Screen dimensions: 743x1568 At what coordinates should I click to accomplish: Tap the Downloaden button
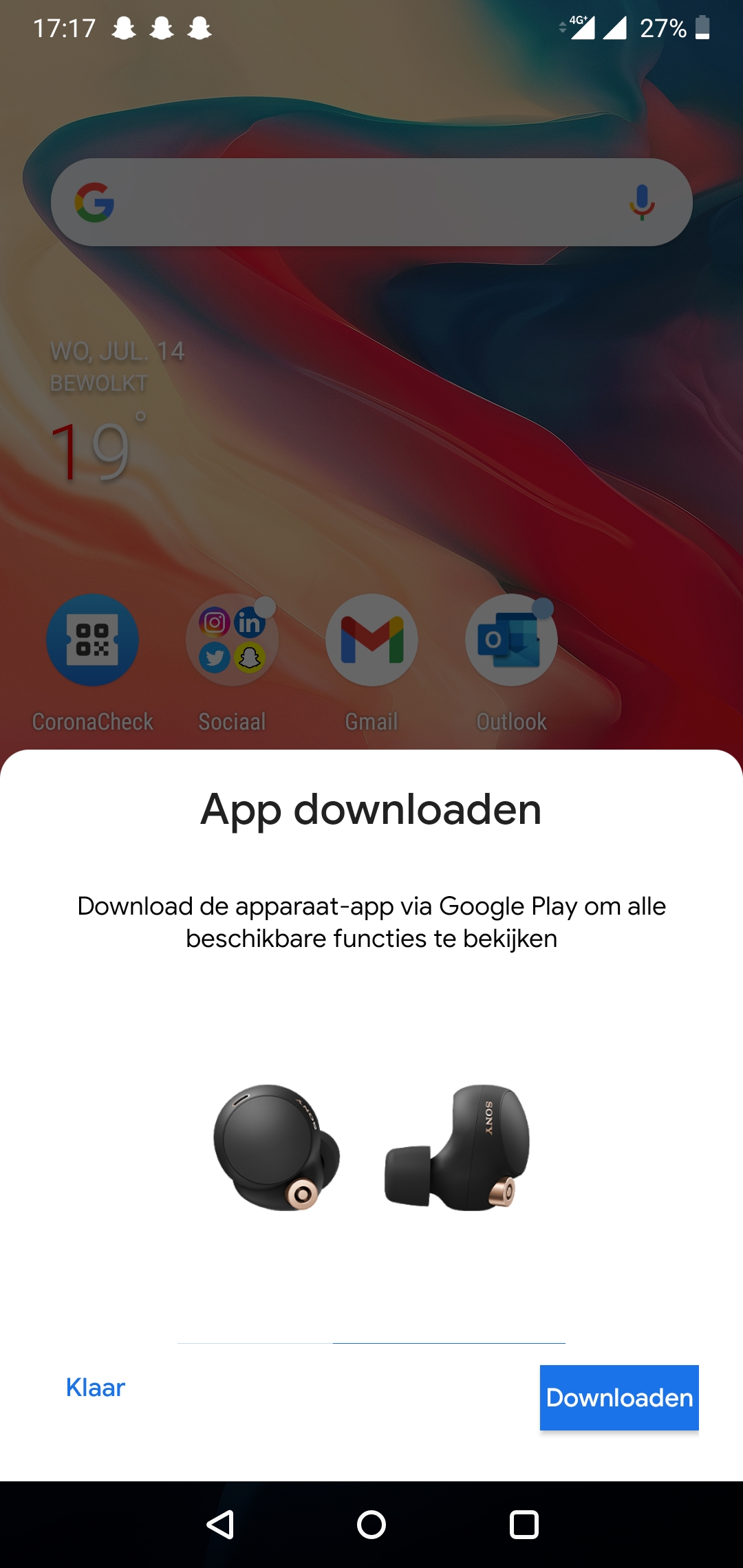pos(619,1397)
